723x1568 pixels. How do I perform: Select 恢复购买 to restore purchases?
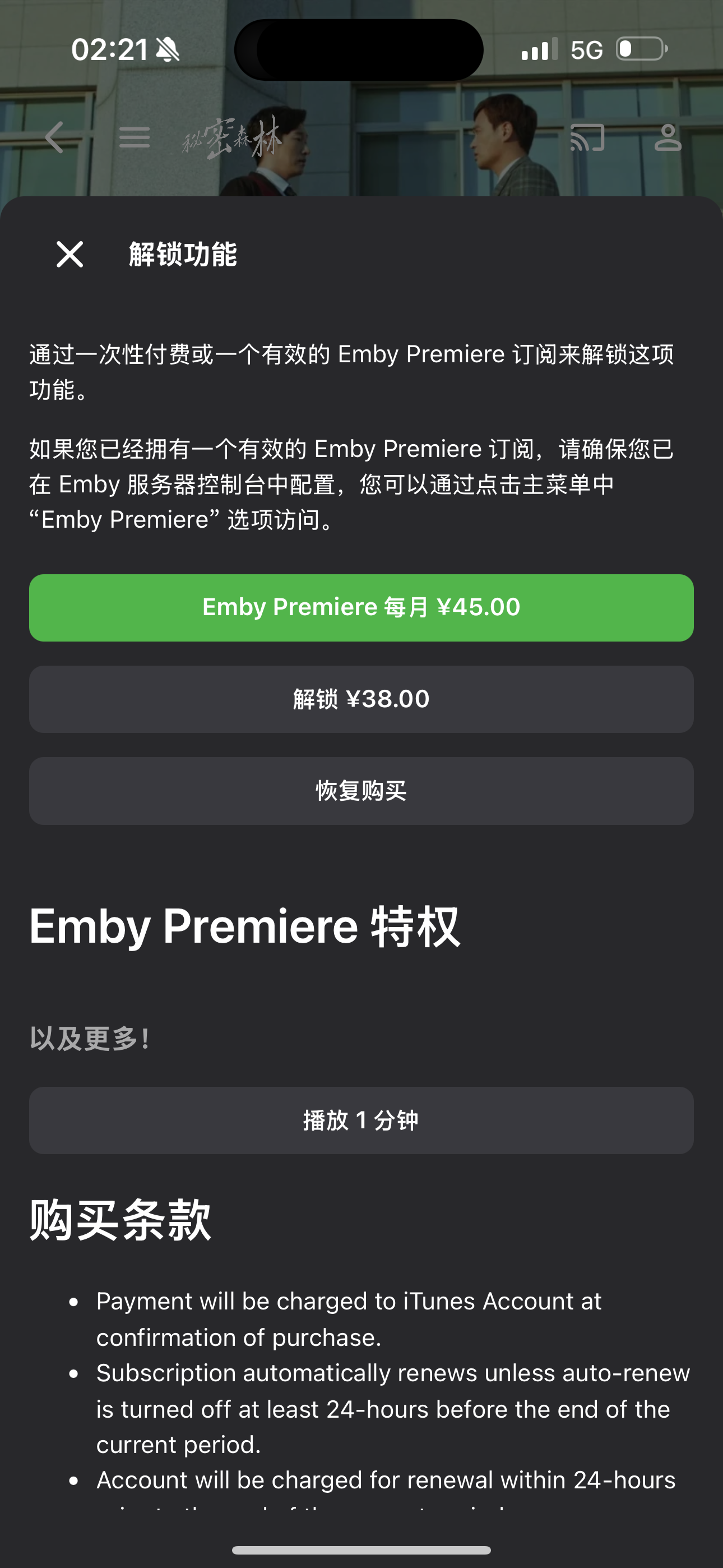[x=361, y=791]
